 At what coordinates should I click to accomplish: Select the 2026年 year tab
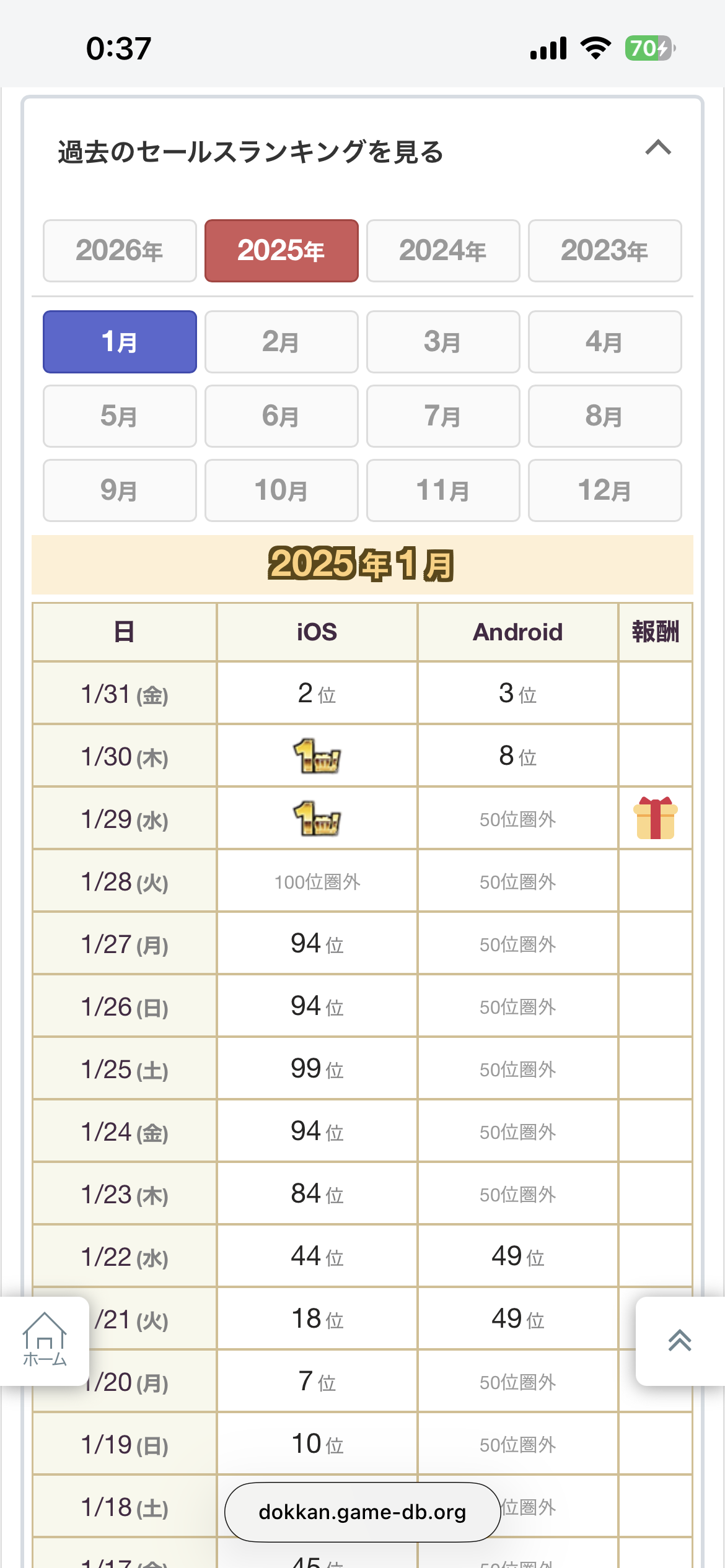120,251
